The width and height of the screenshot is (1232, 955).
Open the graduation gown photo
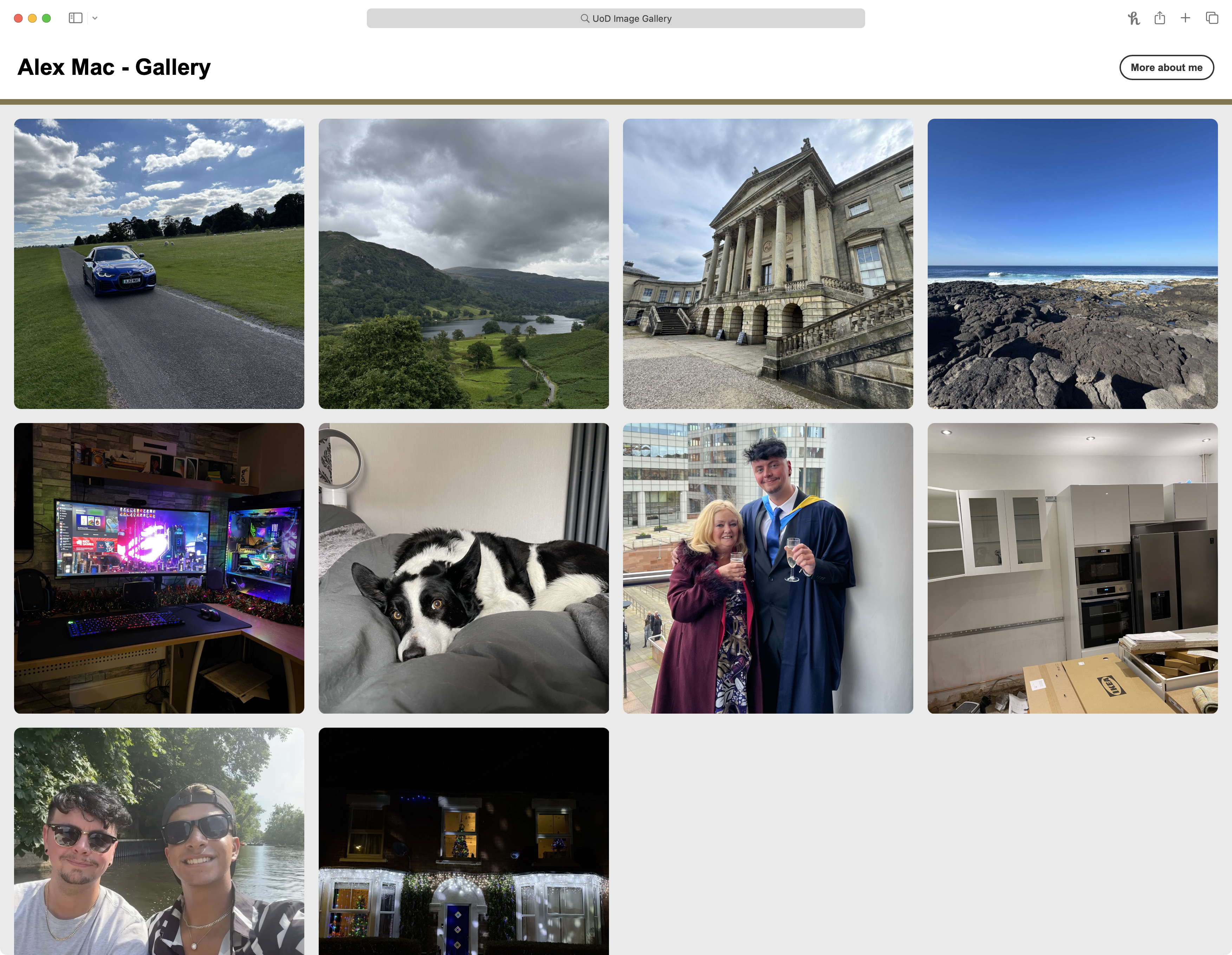tap(768, 568)
